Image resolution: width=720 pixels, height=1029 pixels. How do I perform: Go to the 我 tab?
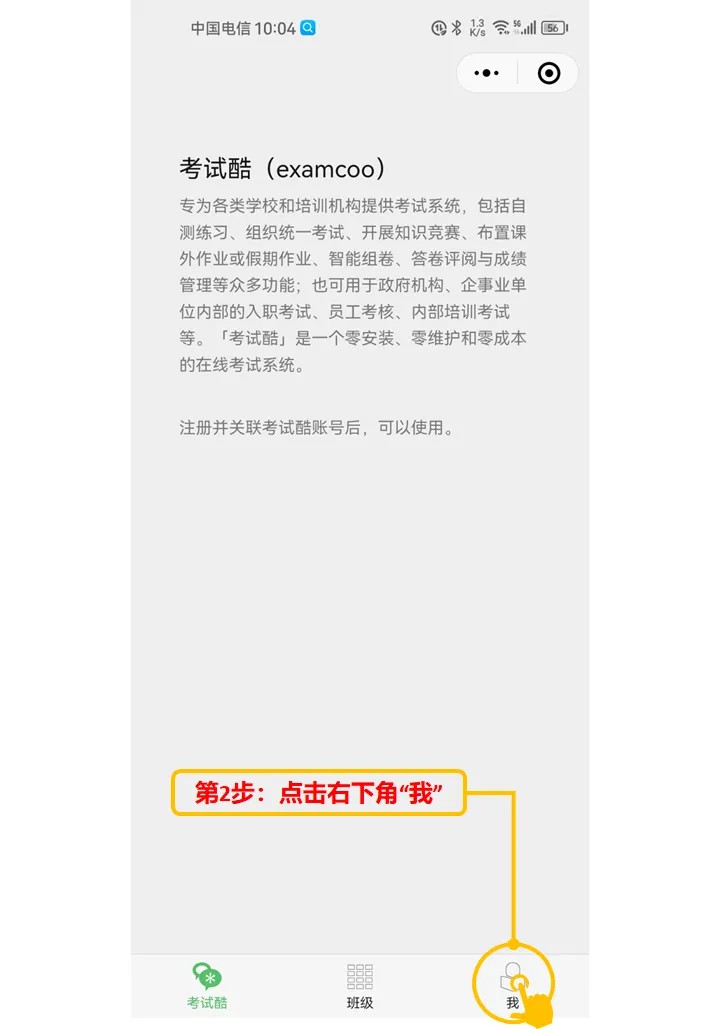(x=512, y=986)
